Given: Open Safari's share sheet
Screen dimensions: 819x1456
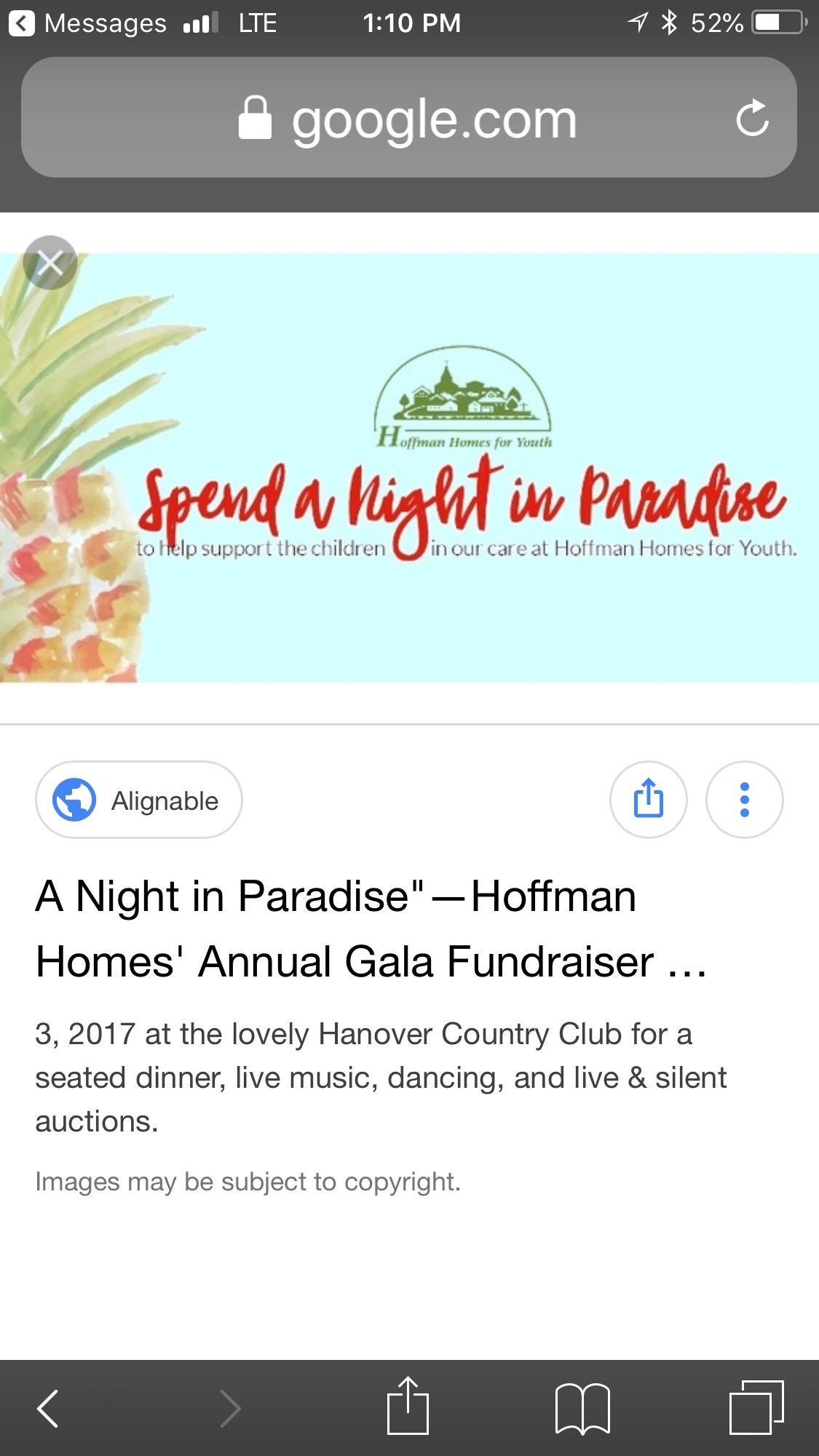Looking at the screenshot, I should pos(408,1407).
